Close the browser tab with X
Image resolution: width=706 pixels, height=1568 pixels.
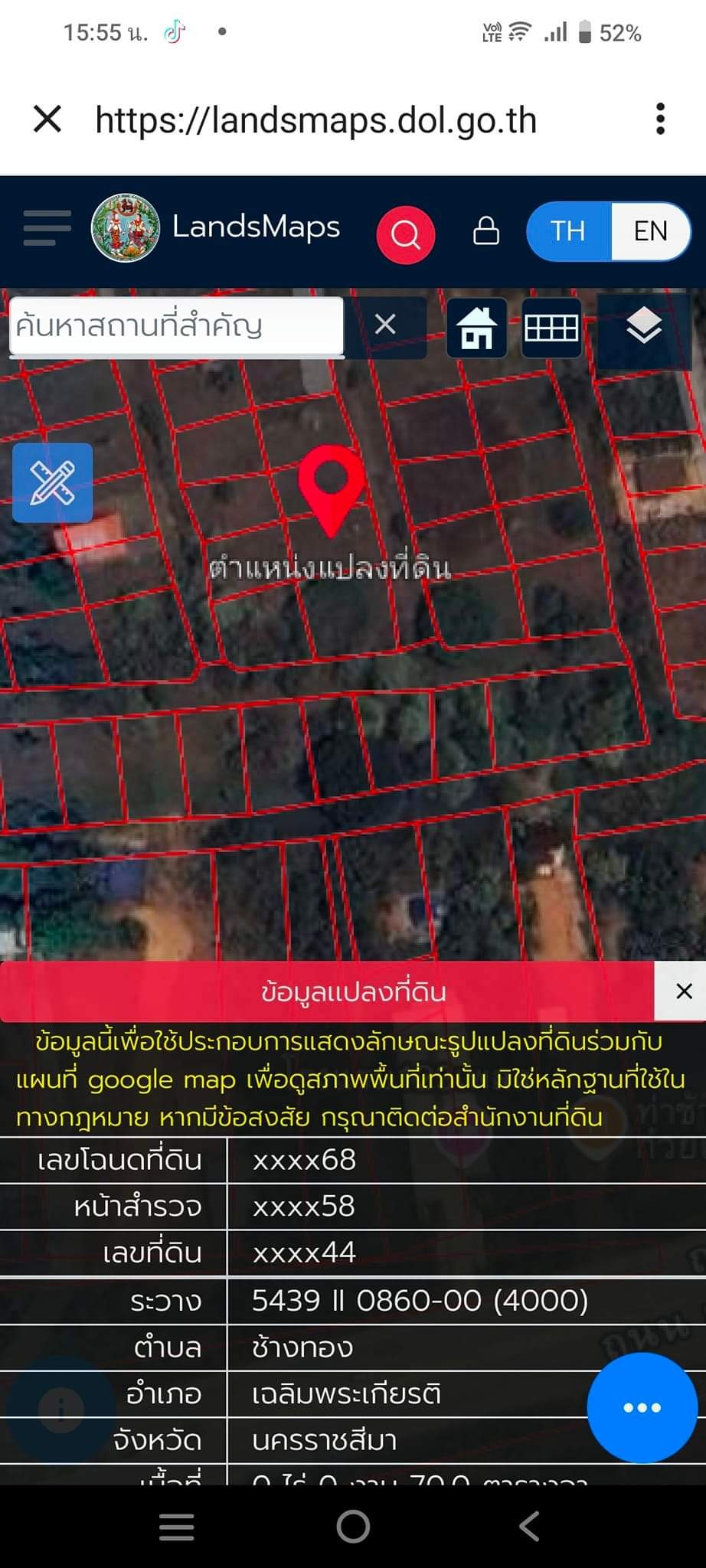[47, 119]
